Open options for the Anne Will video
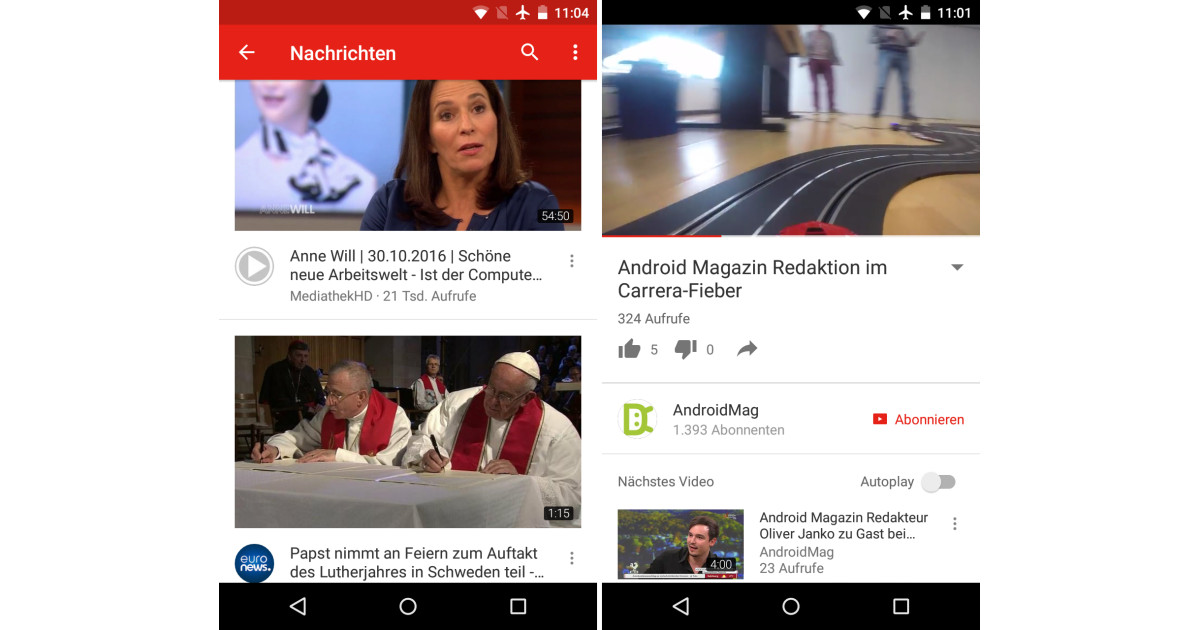Image resolution: width=1200 pixels, height=630 pixels. pos(572,261)
